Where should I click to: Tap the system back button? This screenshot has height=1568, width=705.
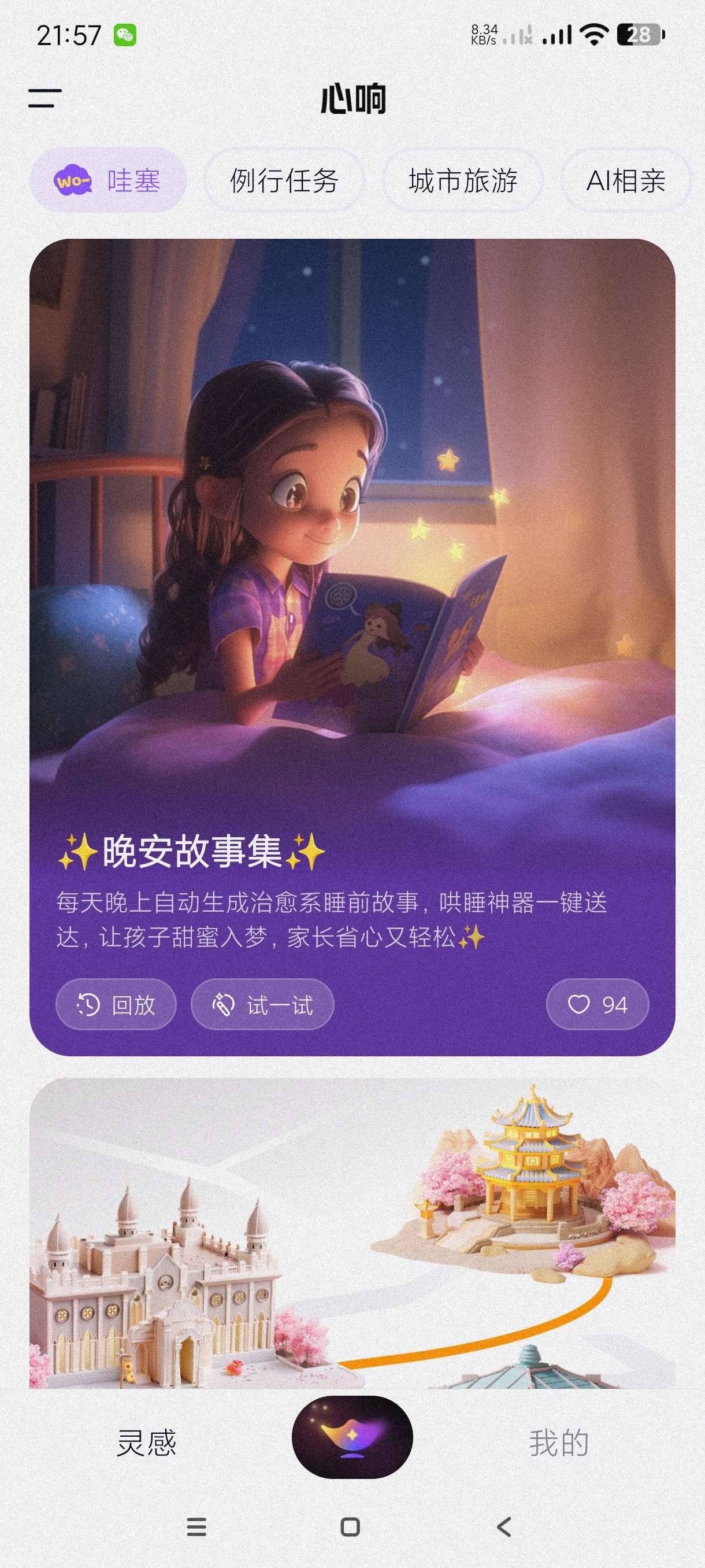(x=504, y=1526)
